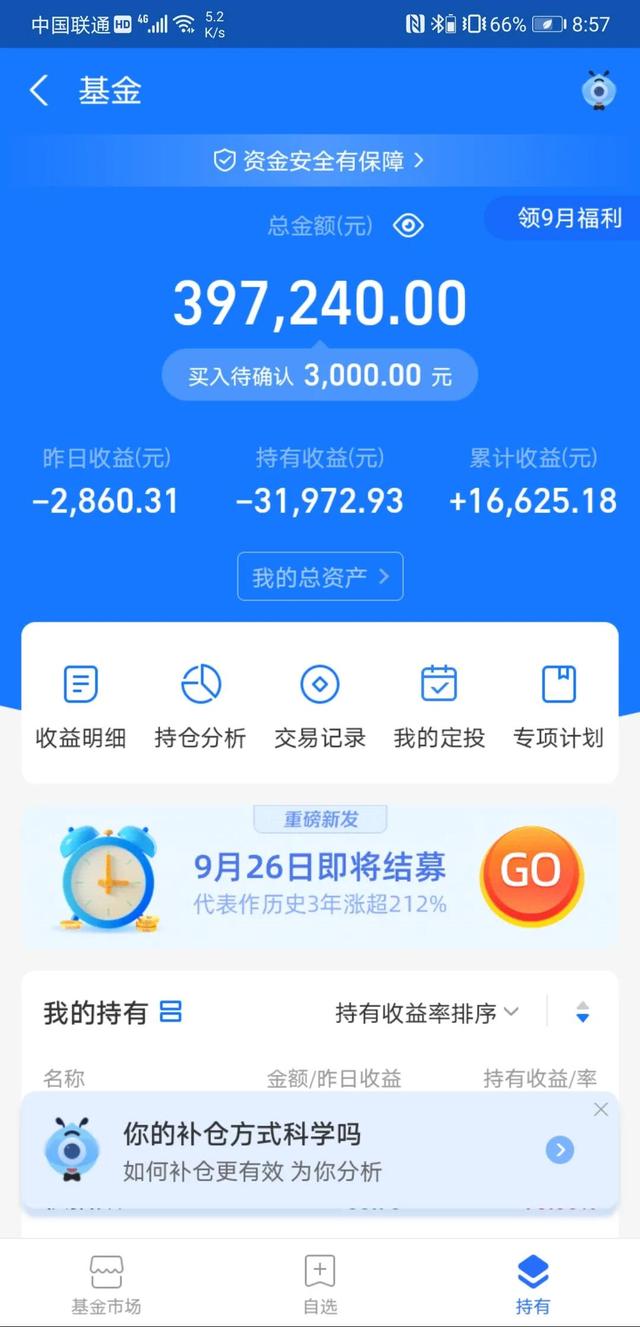Open 我的定投

[439, 707]
